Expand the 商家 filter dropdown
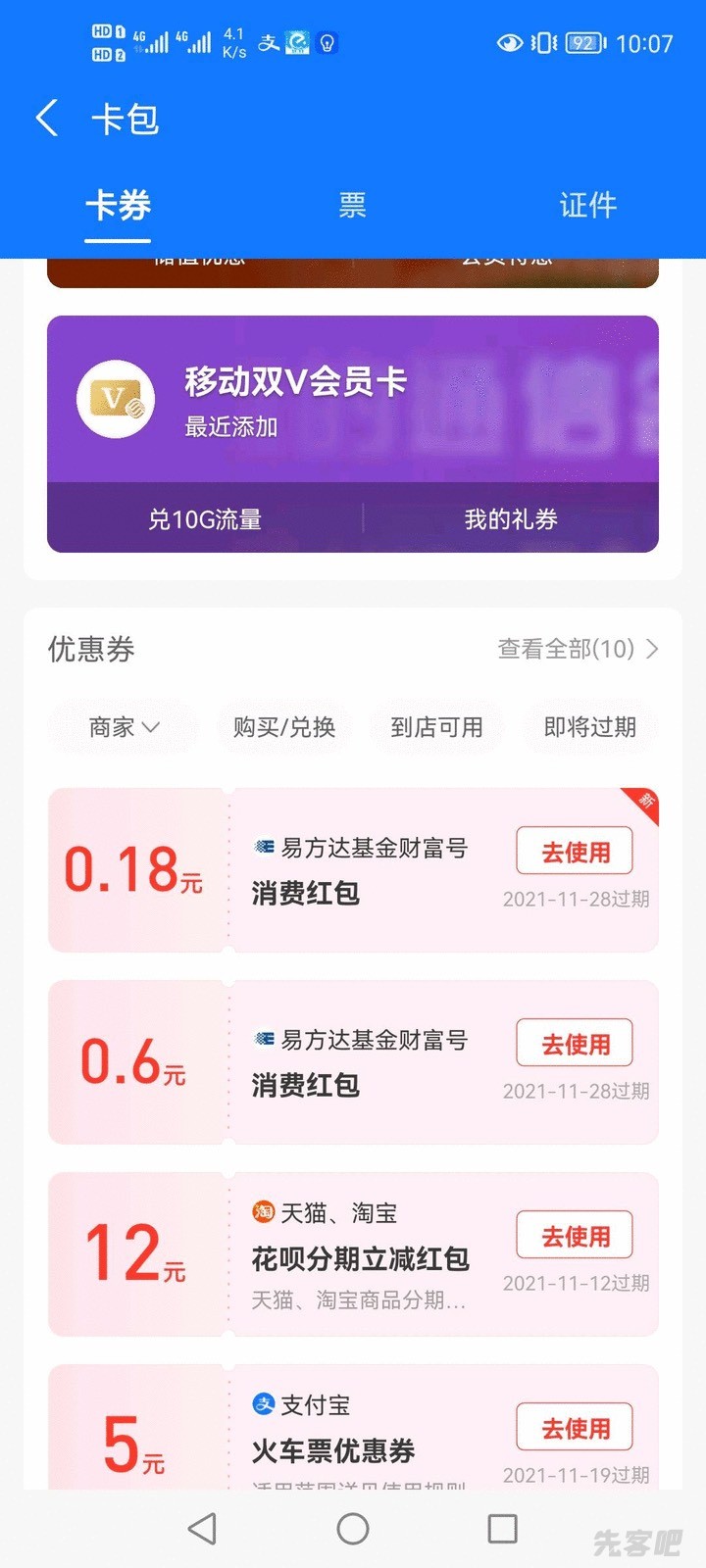Viewport: 706px width, 1568px height. click(x=124, y=727)
